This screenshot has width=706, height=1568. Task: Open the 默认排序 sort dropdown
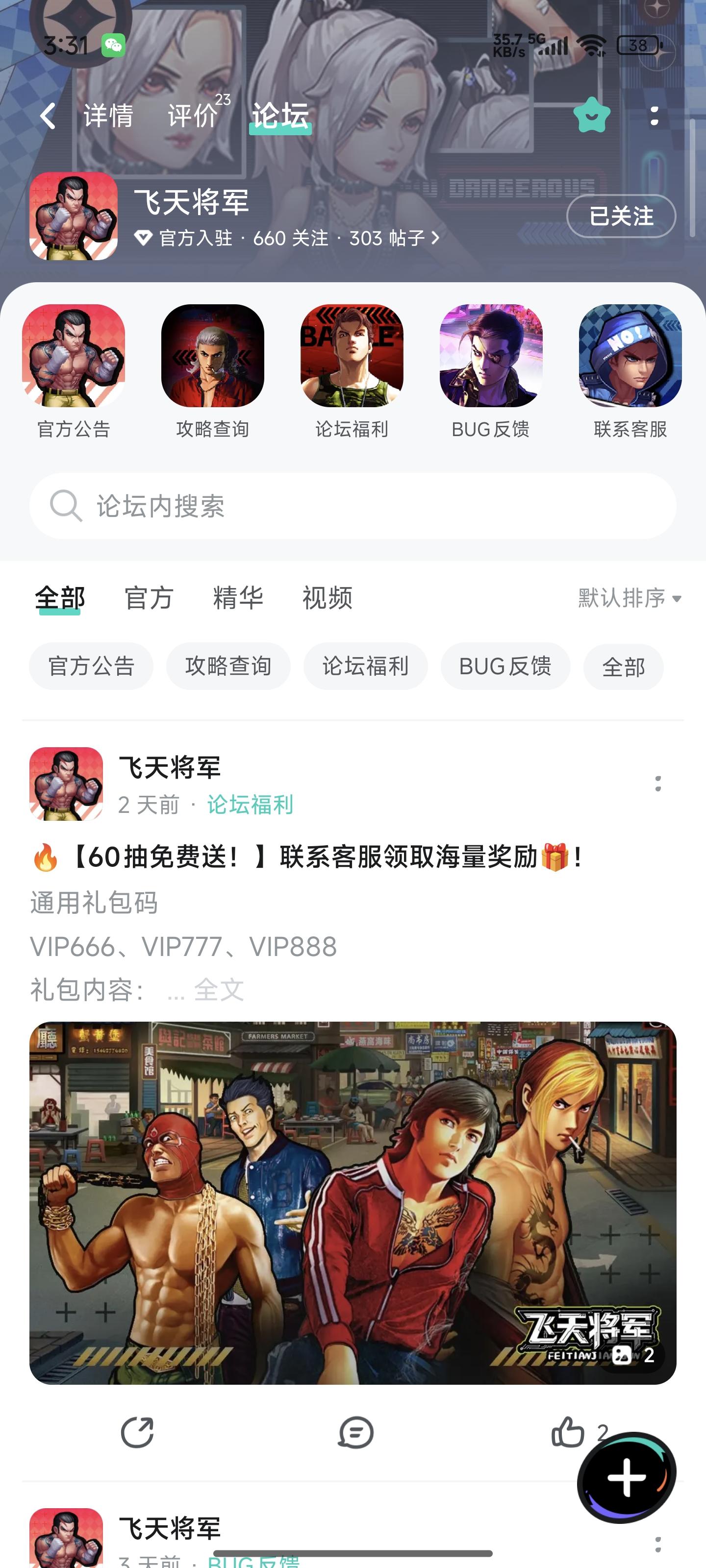(x=625, y=598)
